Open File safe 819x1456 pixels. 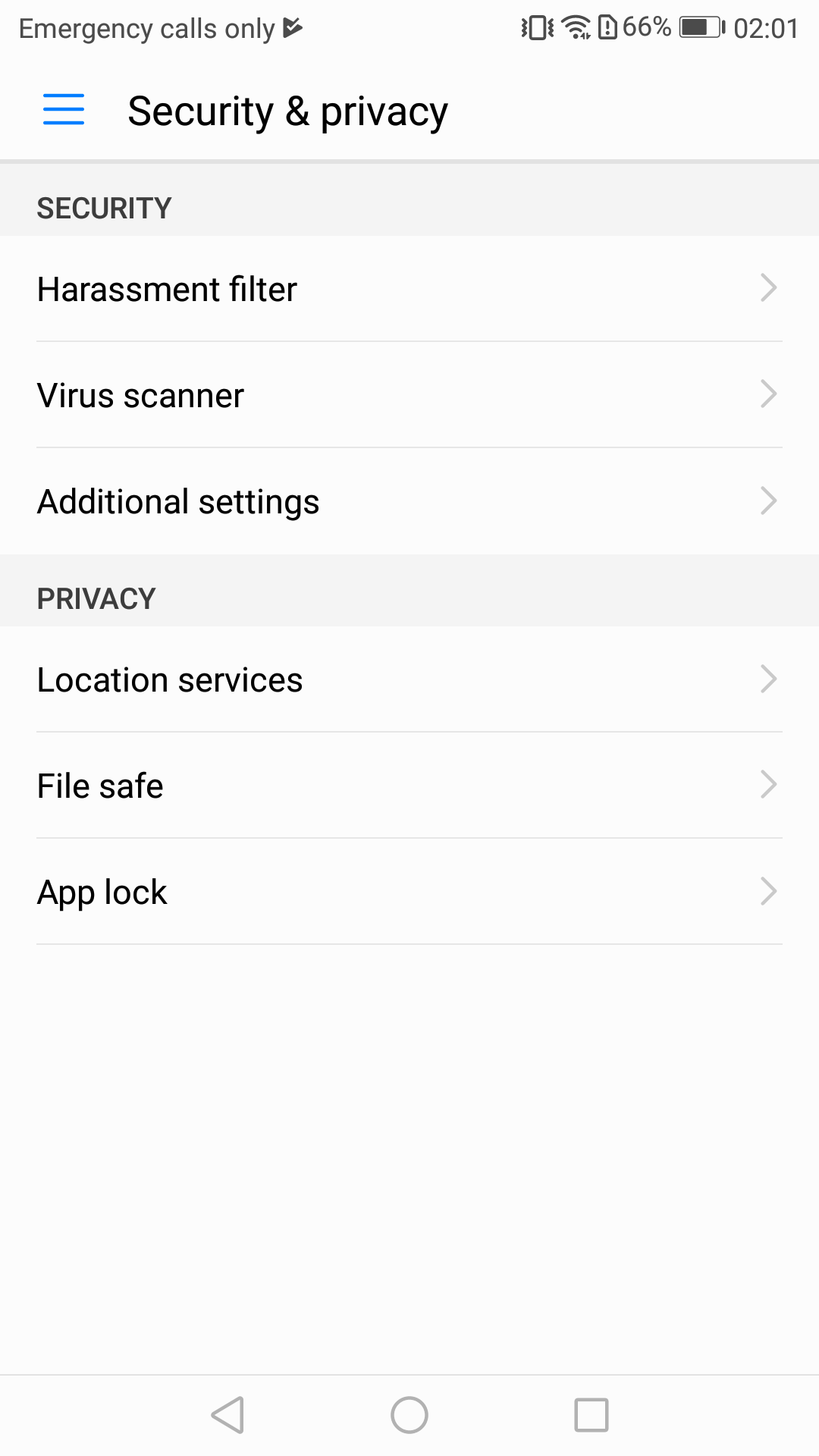click(409, 786)
